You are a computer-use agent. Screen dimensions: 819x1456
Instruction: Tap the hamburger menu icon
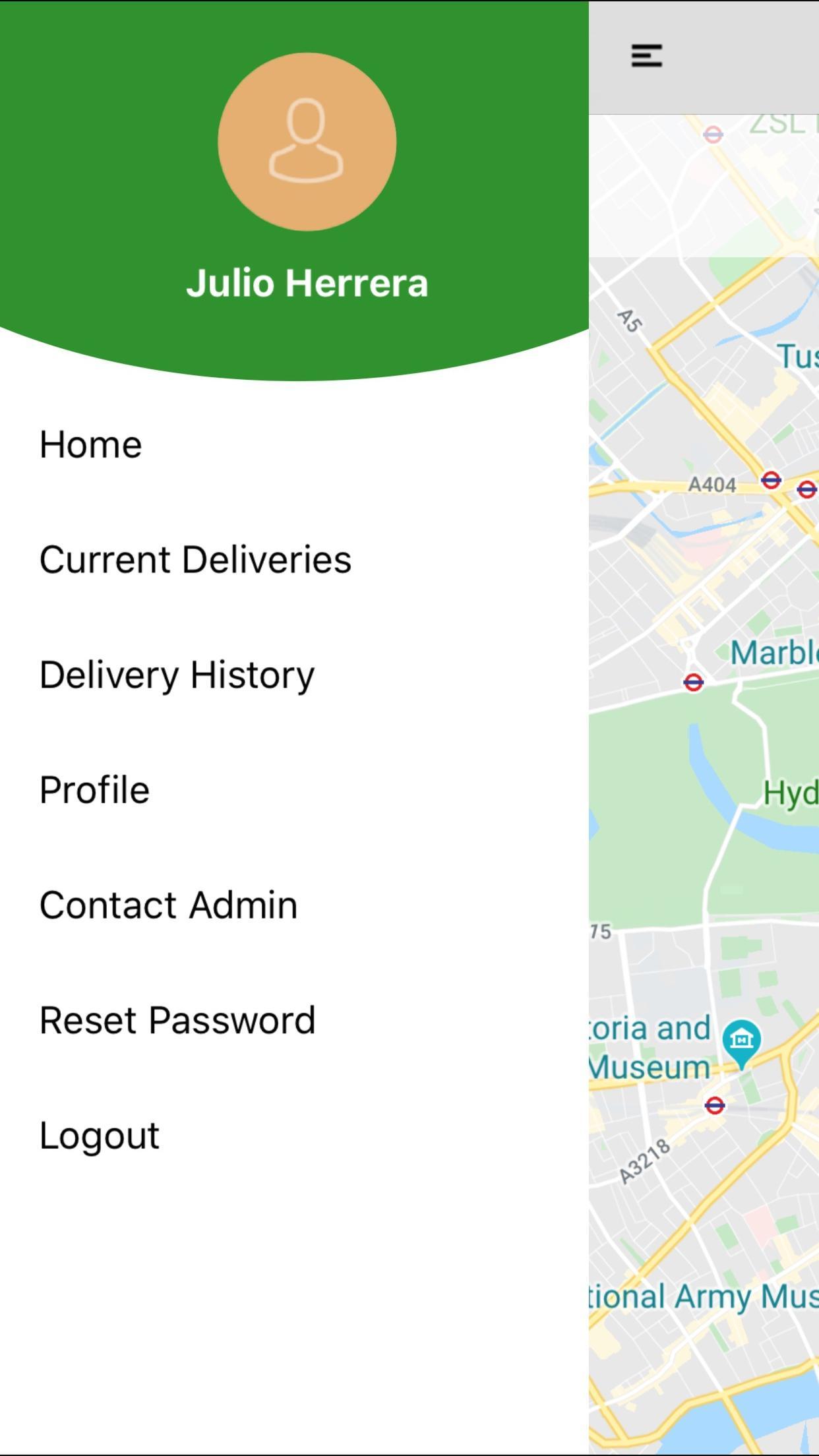646,56
